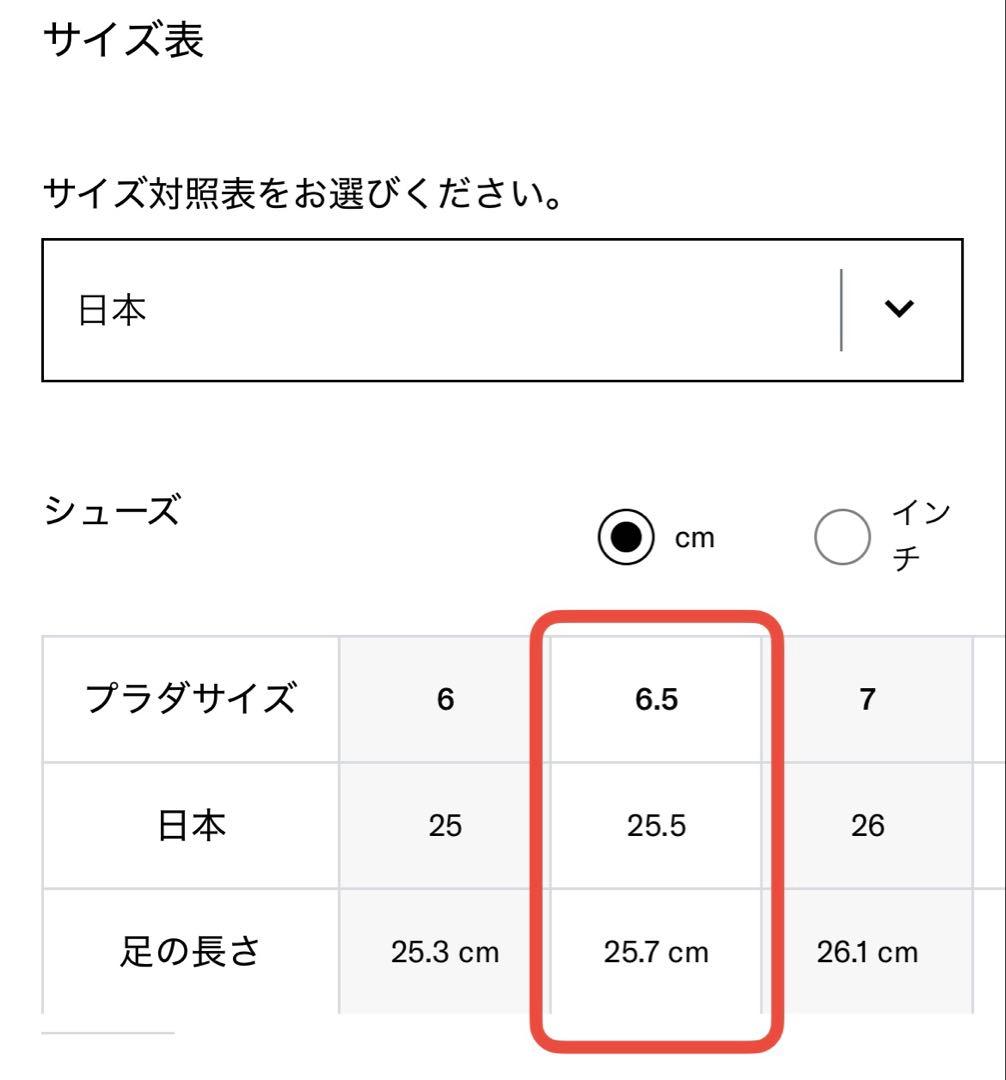Switch measurement units to インチ
This screenshot has width=1006, height=1080.
click(x=843, y=536)
